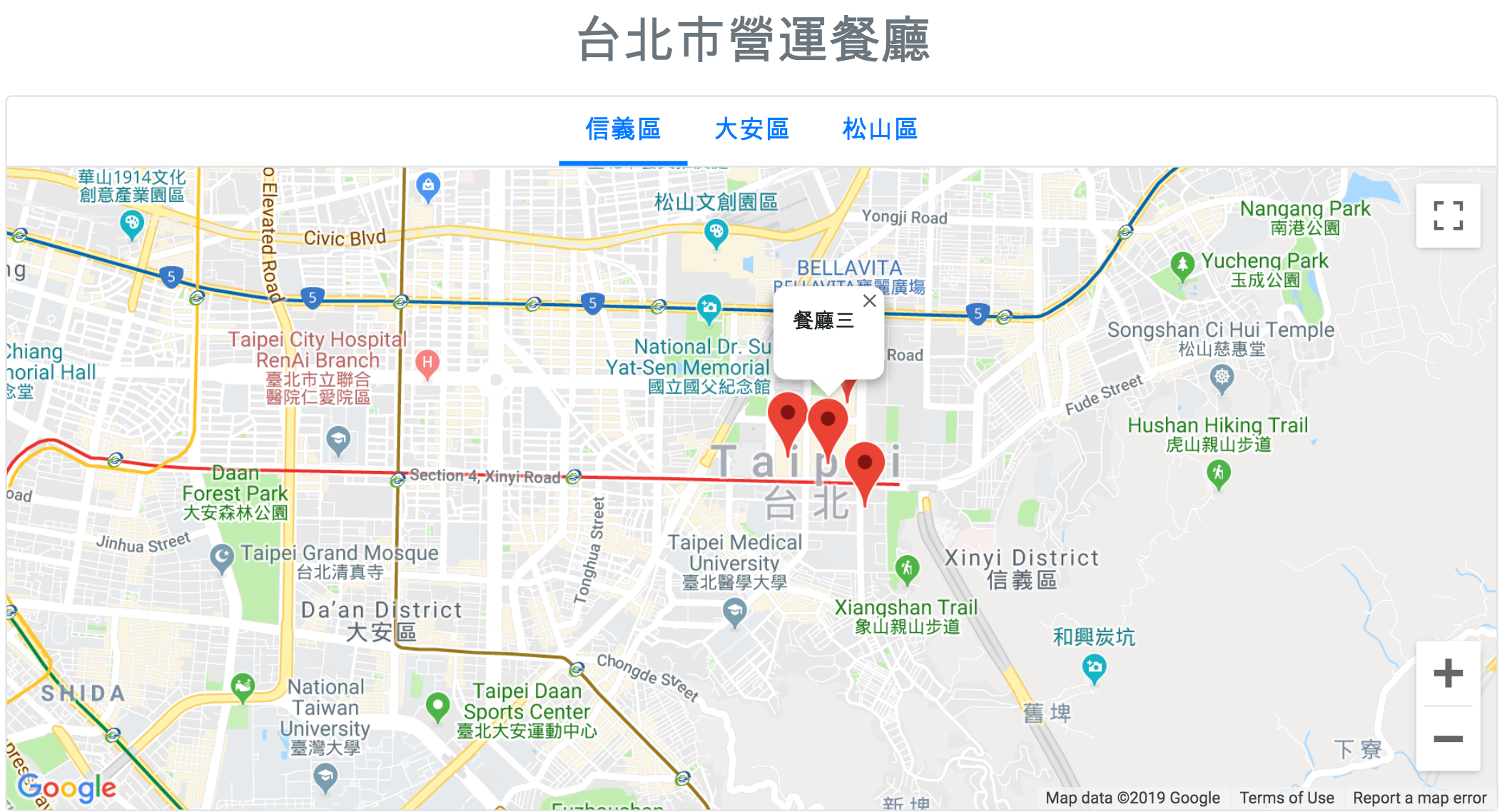
Task: Toggle fullscreen map view
Action: [1448, 215]
